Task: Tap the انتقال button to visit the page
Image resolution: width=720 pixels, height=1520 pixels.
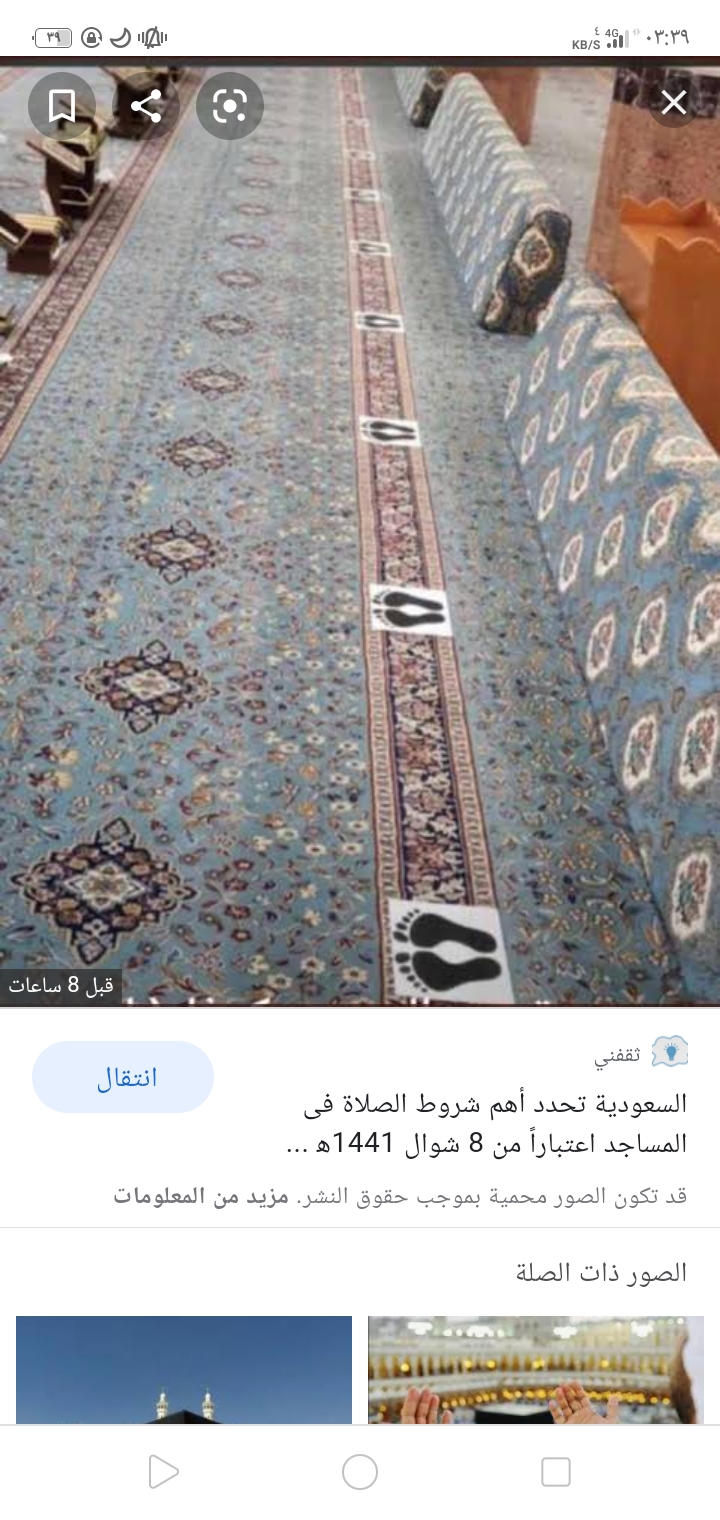Action: (123, 1078)
